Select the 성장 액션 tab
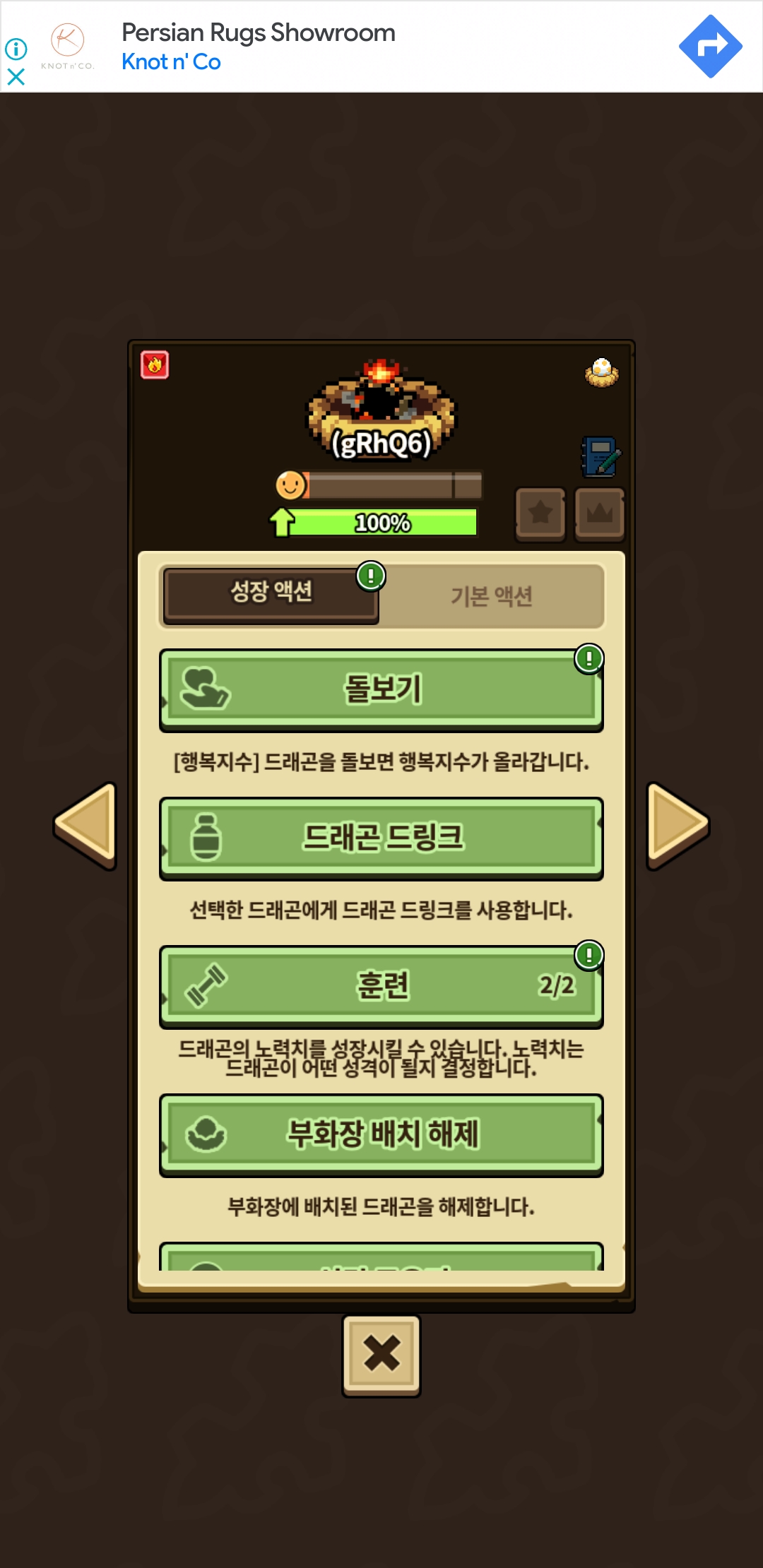The height and width of the screenshot is (1568, 763). (x=271, y=593)
